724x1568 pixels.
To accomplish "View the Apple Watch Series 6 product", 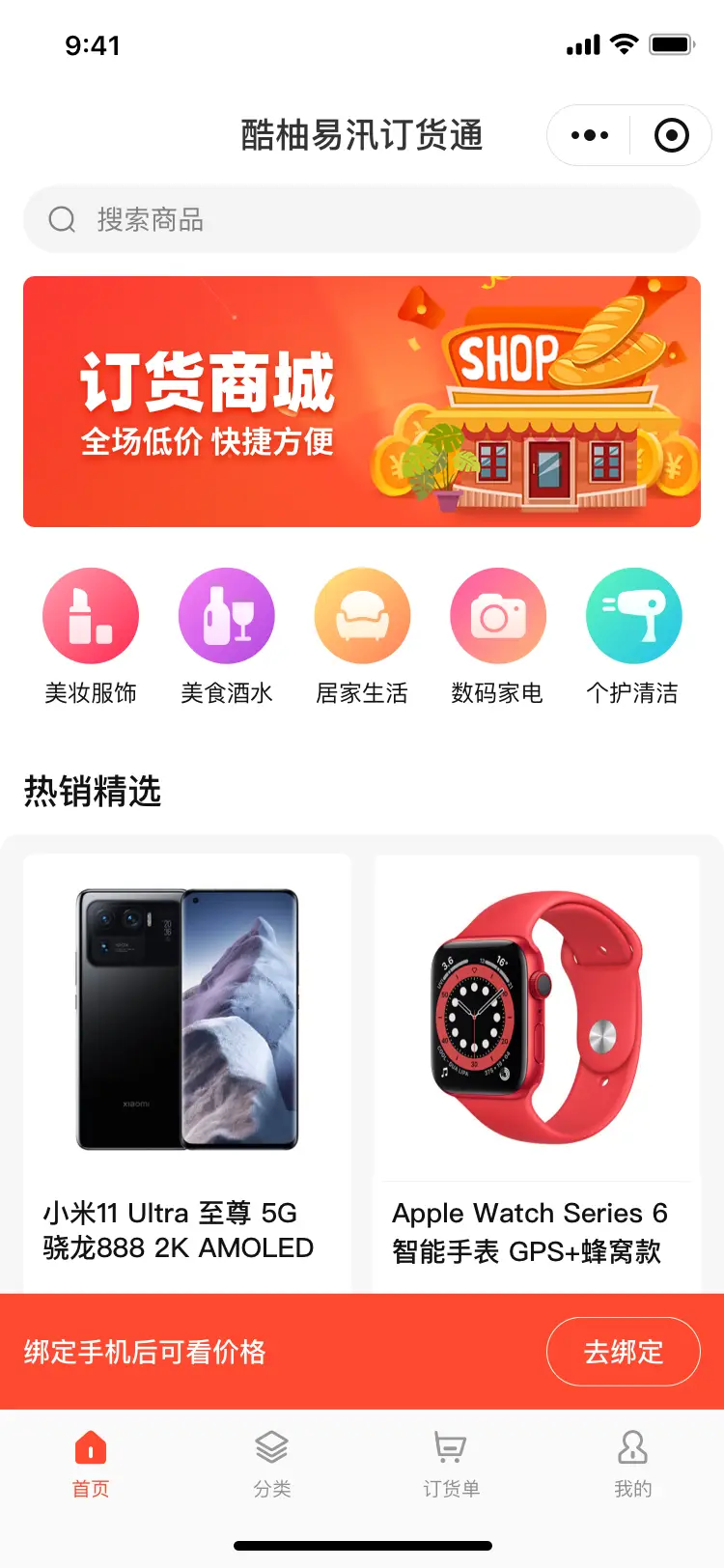I will 537,1062.
